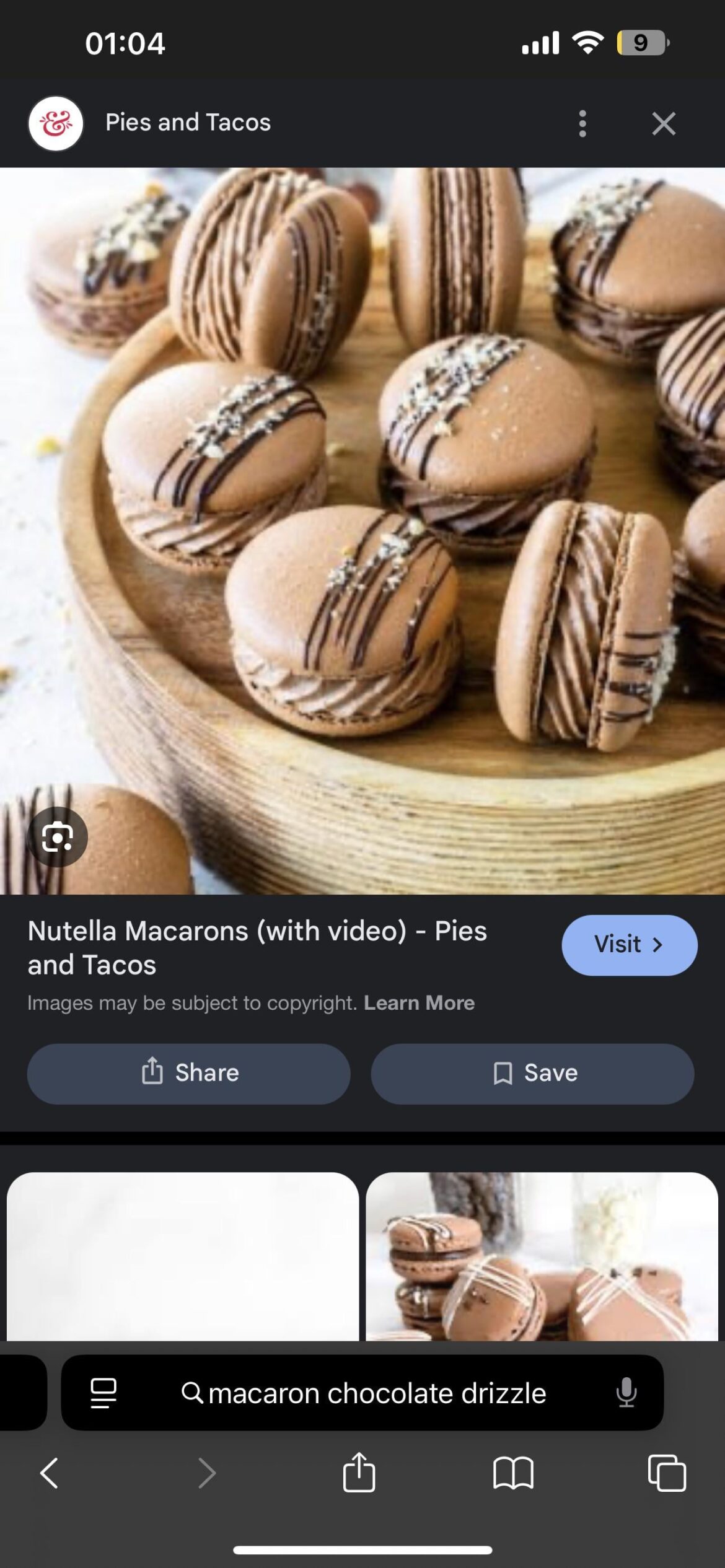Open the Learn More copyright link
This screenshot has height=1568, width=725.
click(419, 1003)
